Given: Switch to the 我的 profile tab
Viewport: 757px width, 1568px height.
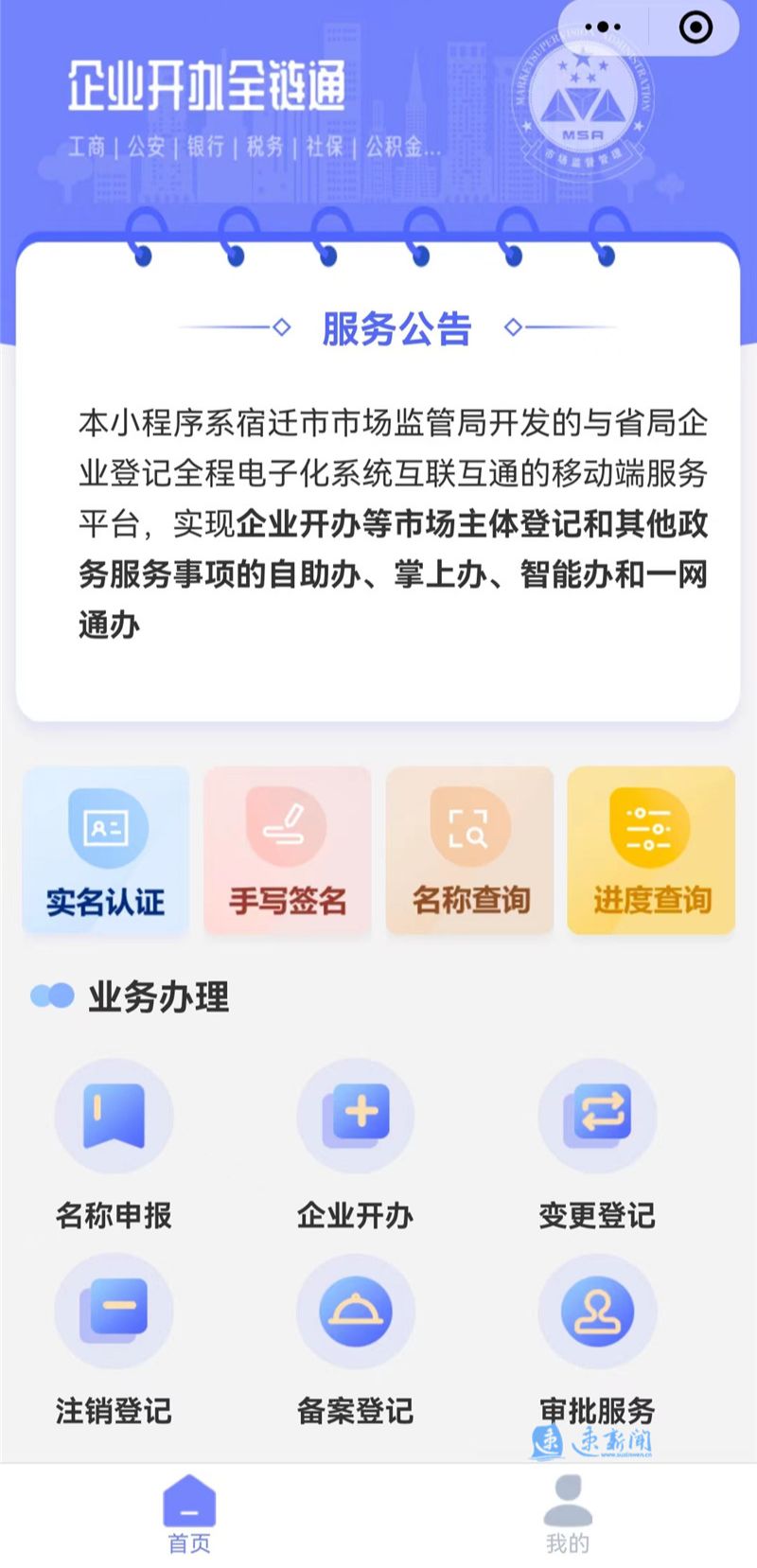Looking at the screenshot, I should (x=568, y=1515).
